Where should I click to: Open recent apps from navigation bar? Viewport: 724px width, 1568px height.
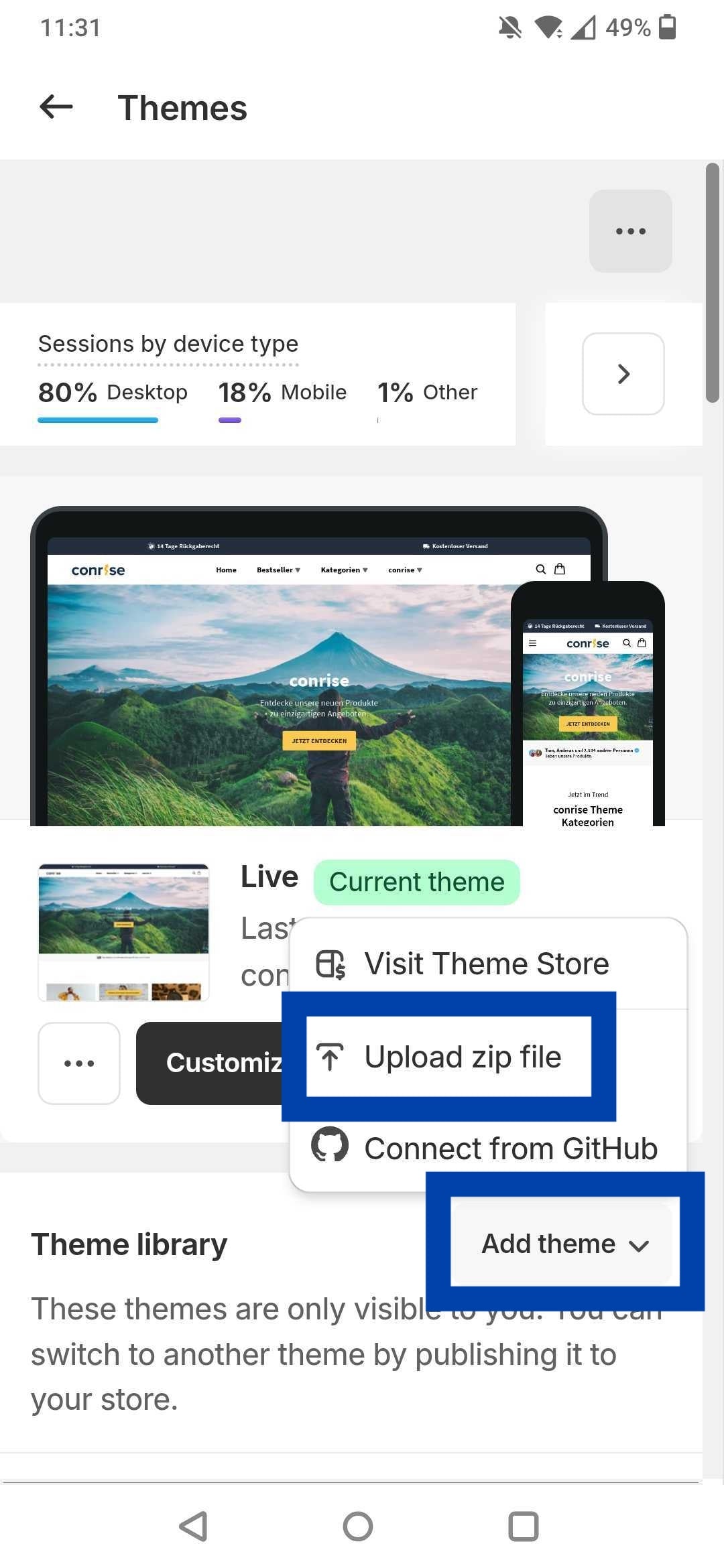[x=523, y=1526]
